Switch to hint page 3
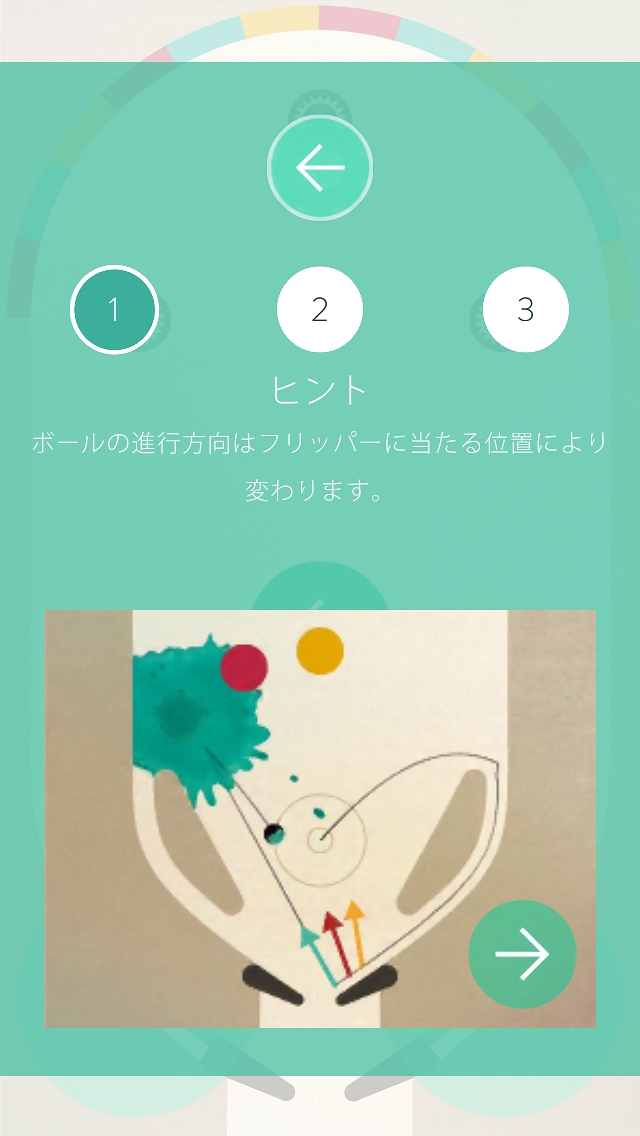Viewport: 640px width, 1136px height. (526, 310)
